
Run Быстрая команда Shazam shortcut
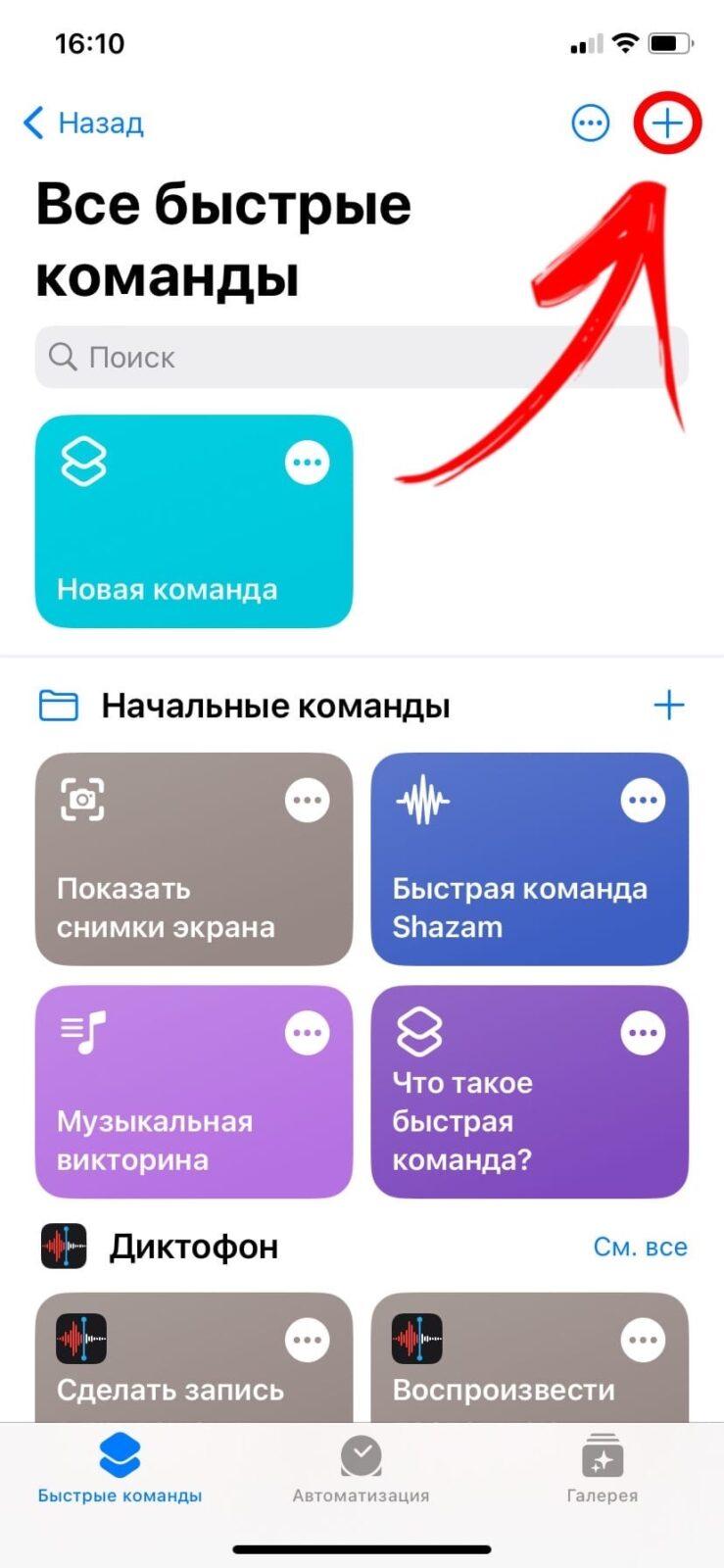(530, 858)
